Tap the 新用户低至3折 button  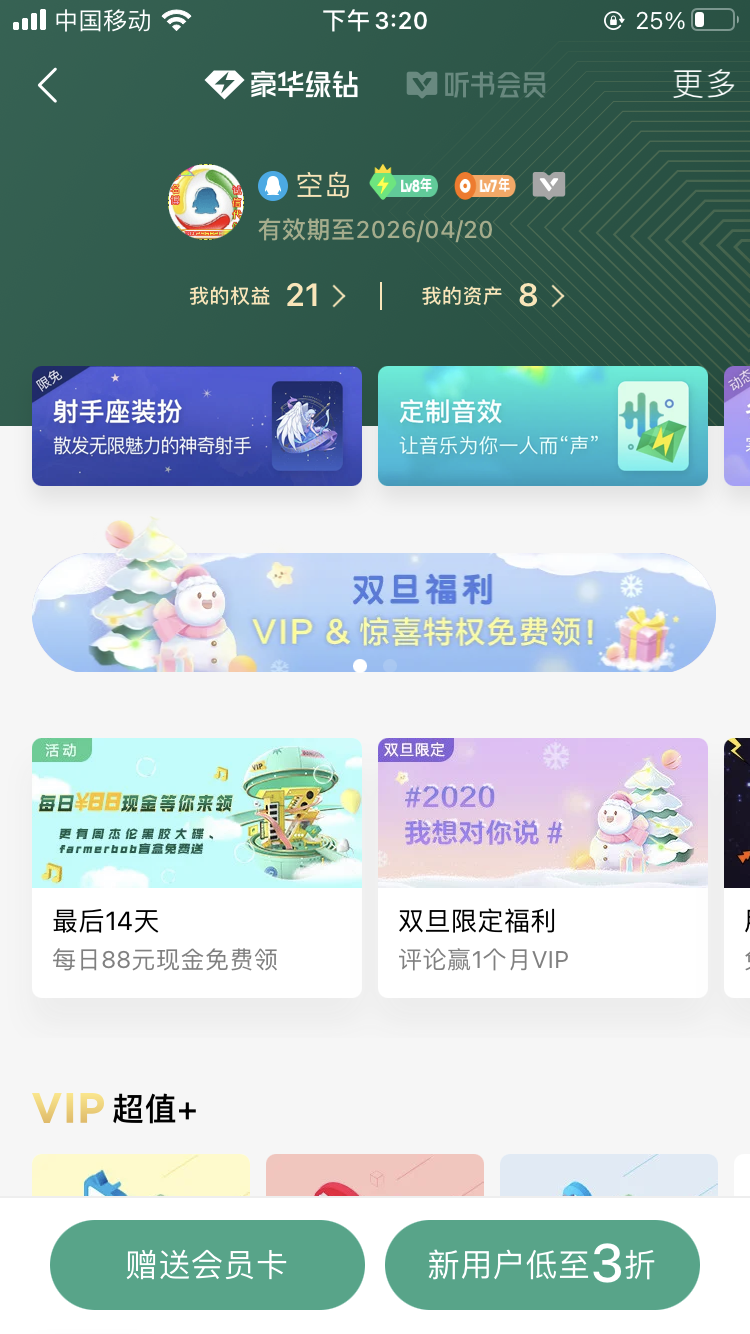pyautogui.click(x=542, y=1265)
